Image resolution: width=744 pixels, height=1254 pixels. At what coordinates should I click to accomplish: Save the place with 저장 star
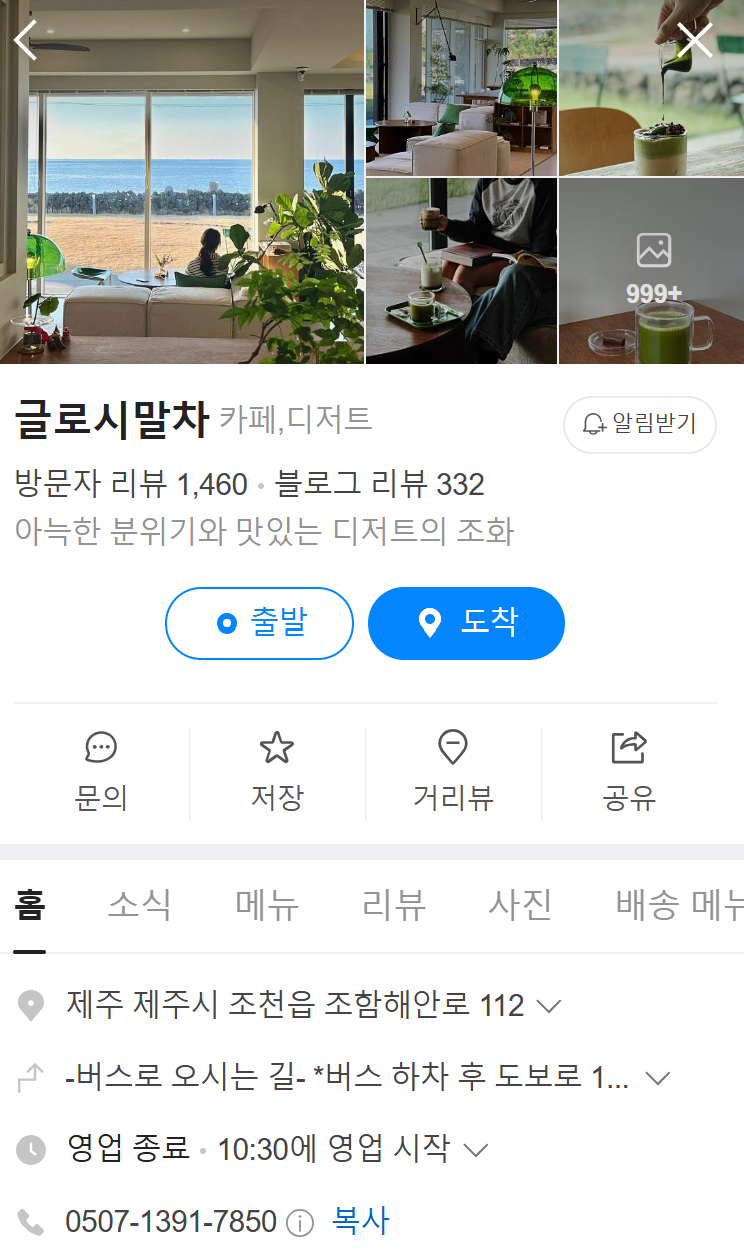click(x=277, y=771)
